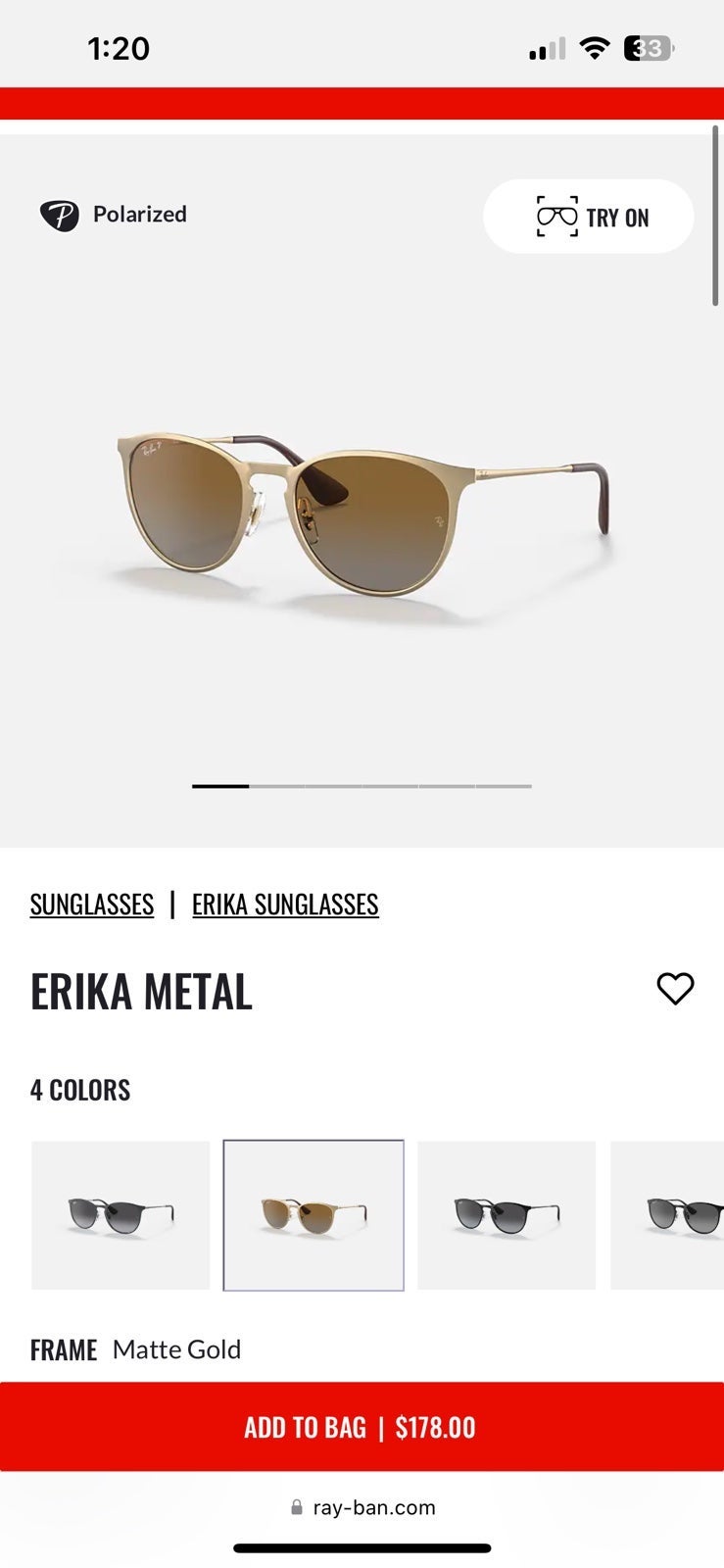Add to bag for $178.00

tap(362, 1427)
